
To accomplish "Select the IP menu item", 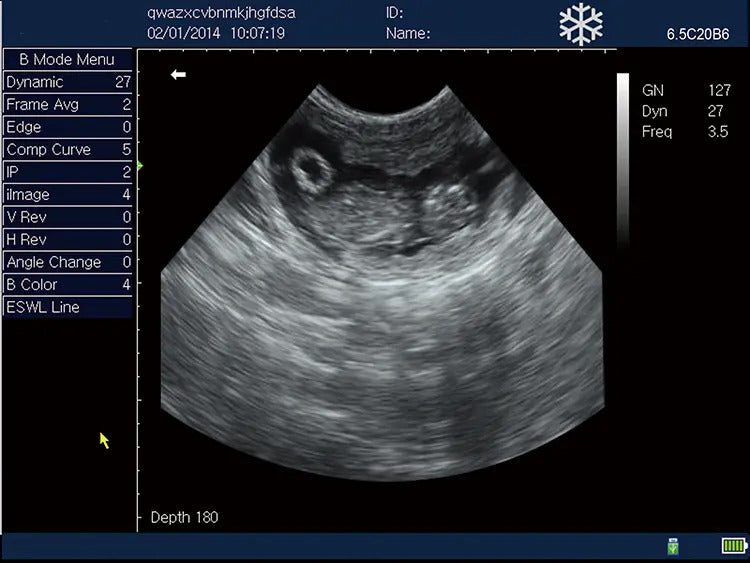I will [x=68, y=172].
